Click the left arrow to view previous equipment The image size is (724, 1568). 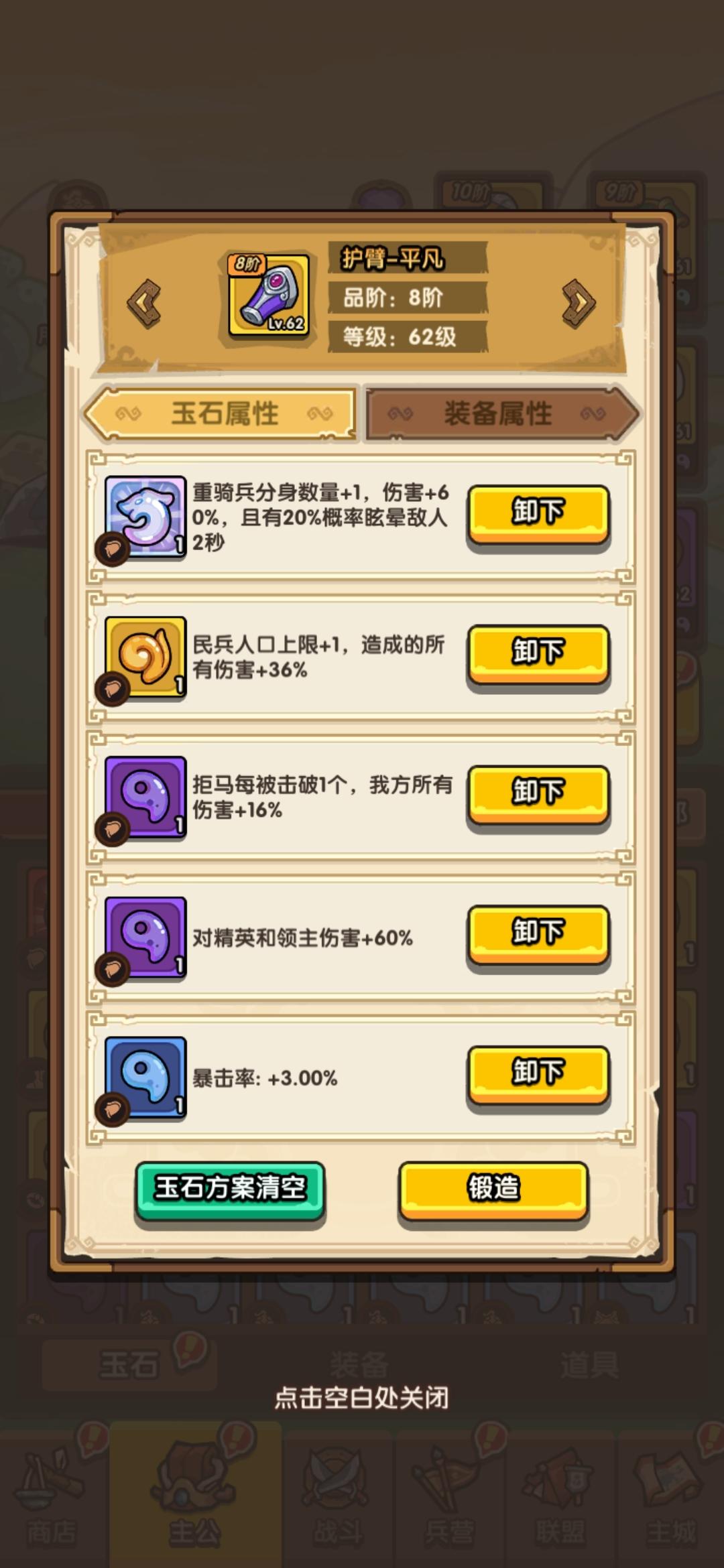point(147,302)
